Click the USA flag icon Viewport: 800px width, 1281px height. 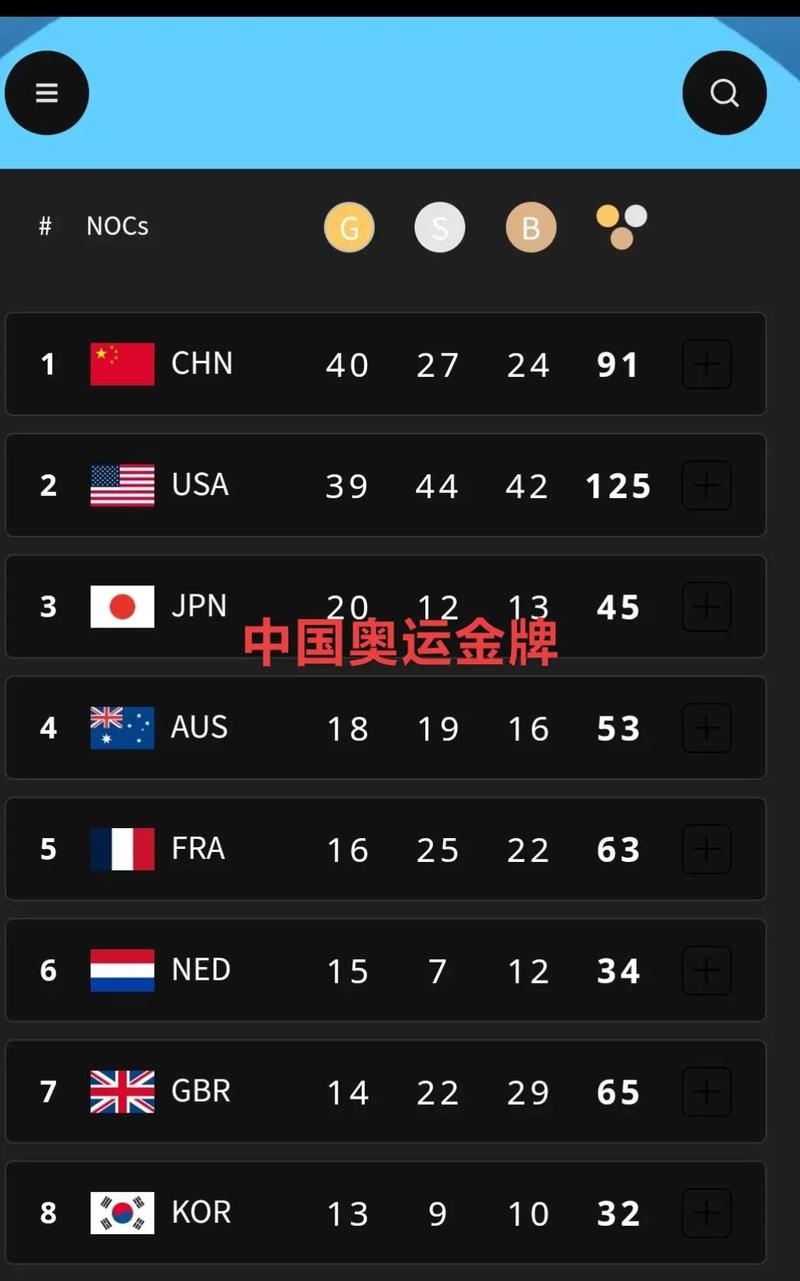coord(122,484)
